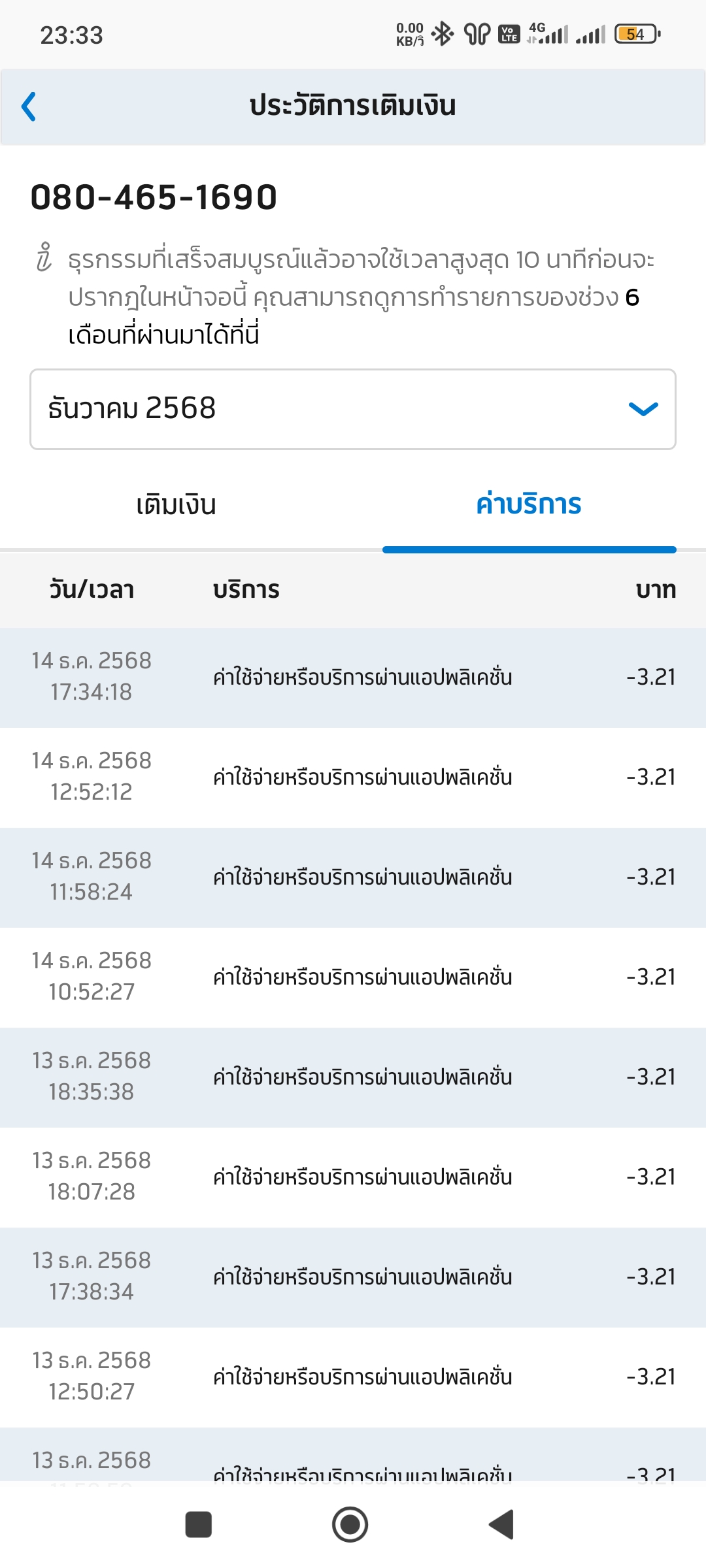The height and width of the screenshot is (1568, 706).
Task: Switch to the เติมเงิน tab
Action: pos(176,505)
